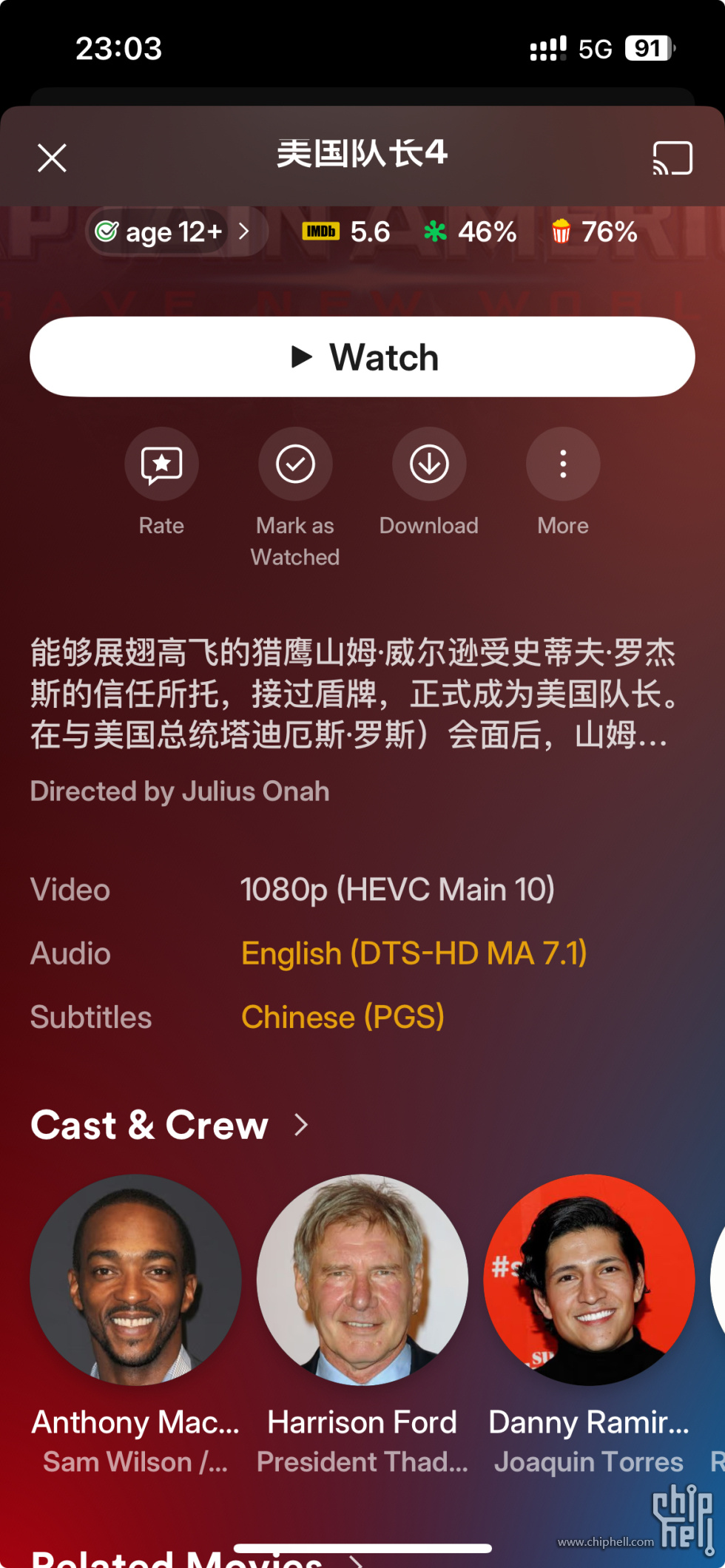Change audio track English (DTS-HD MA 7.1)
The image size is (725, 1568).
point(414,953)
